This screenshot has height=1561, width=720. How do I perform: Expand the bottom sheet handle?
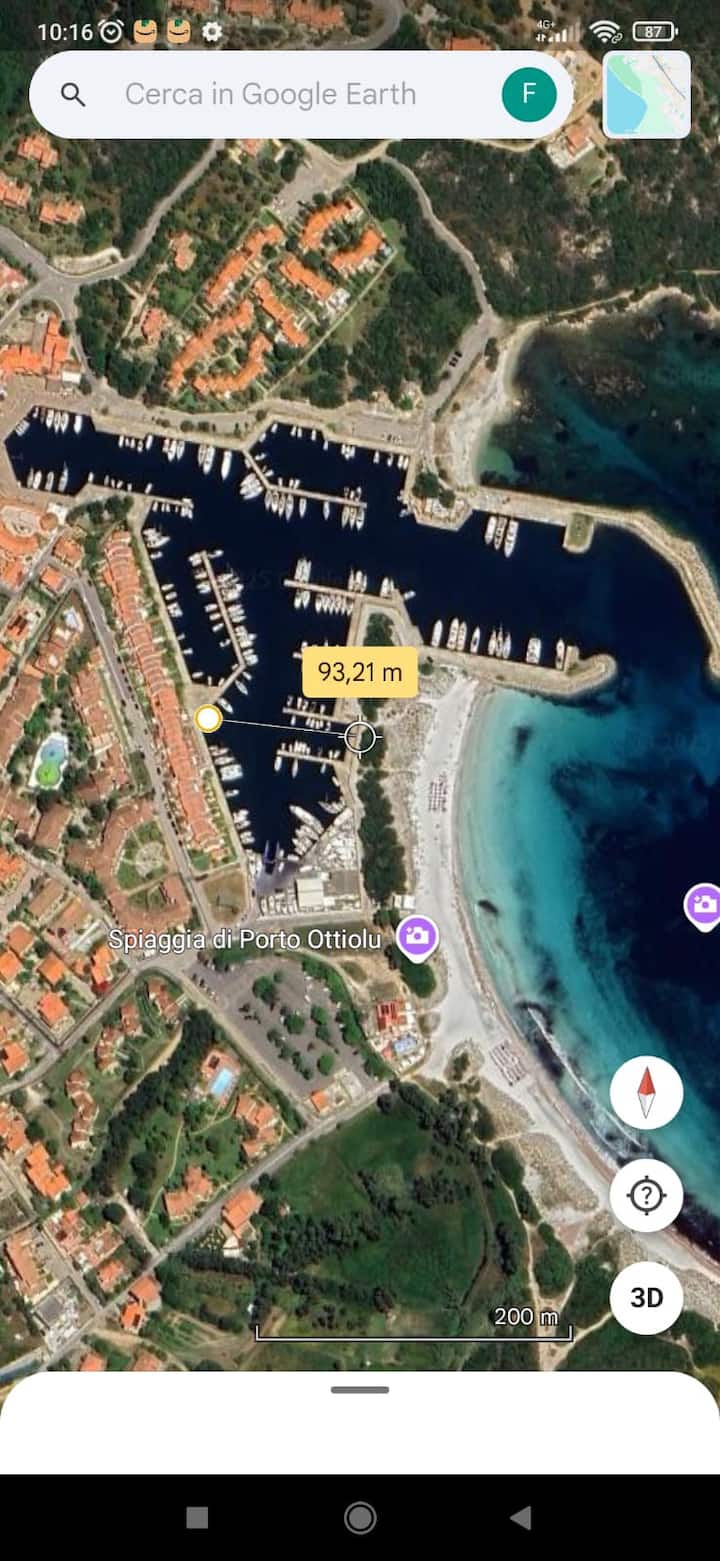(x=360, y=1389)
